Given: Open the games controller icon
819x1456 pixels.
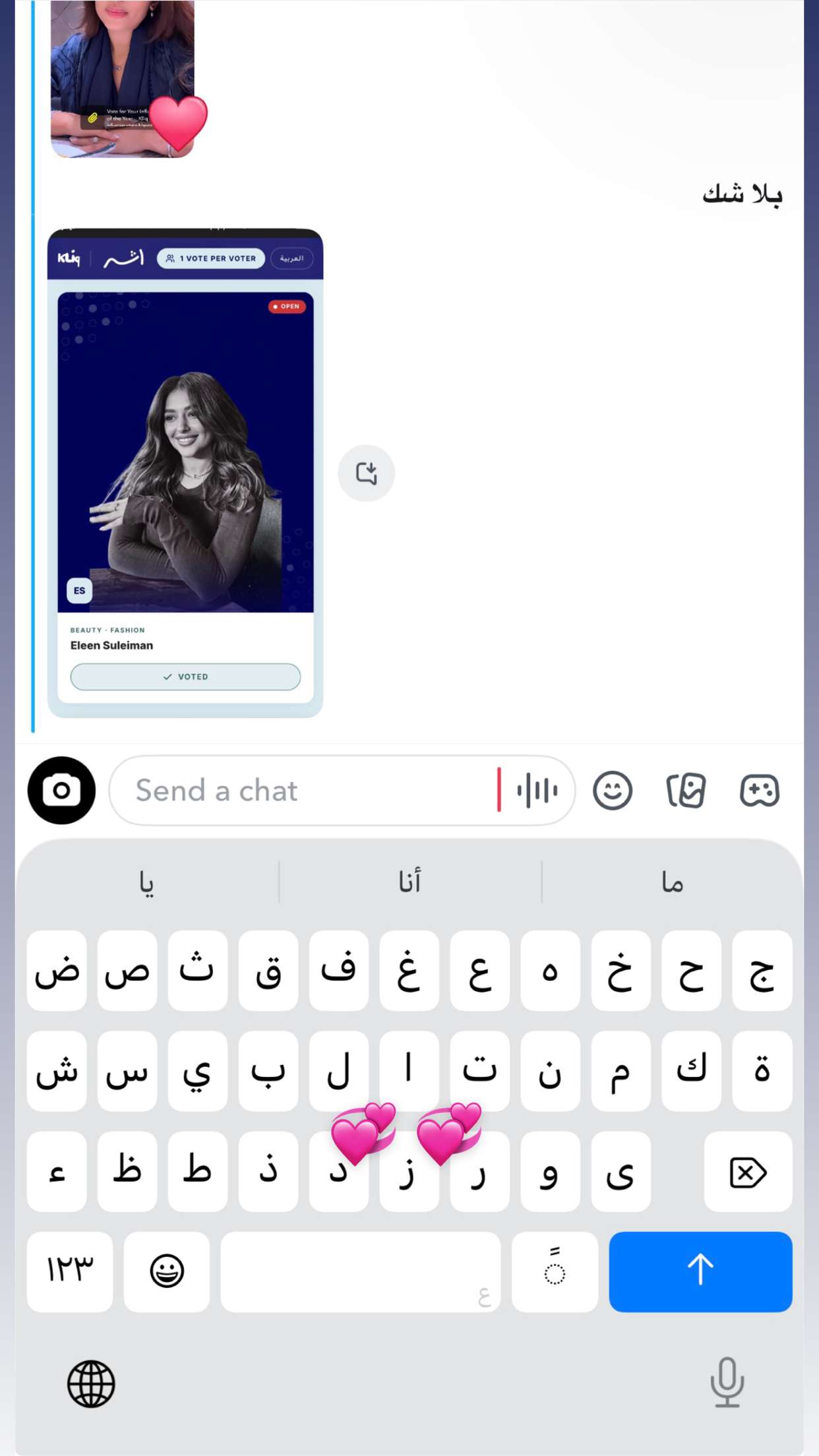Looking at the screenshot, I should (x=760, y=790).
